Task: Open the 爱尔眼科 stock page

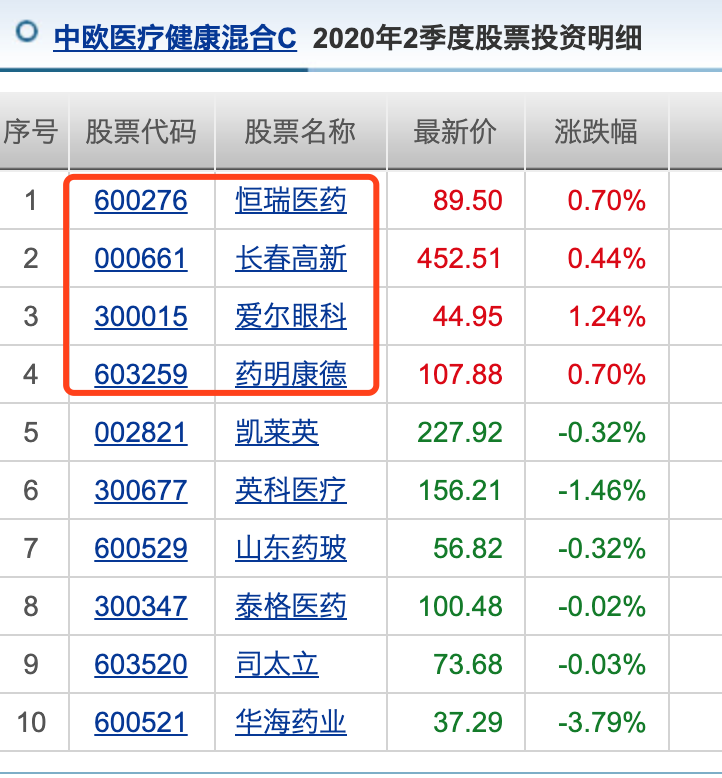Action: pos(291,317)
